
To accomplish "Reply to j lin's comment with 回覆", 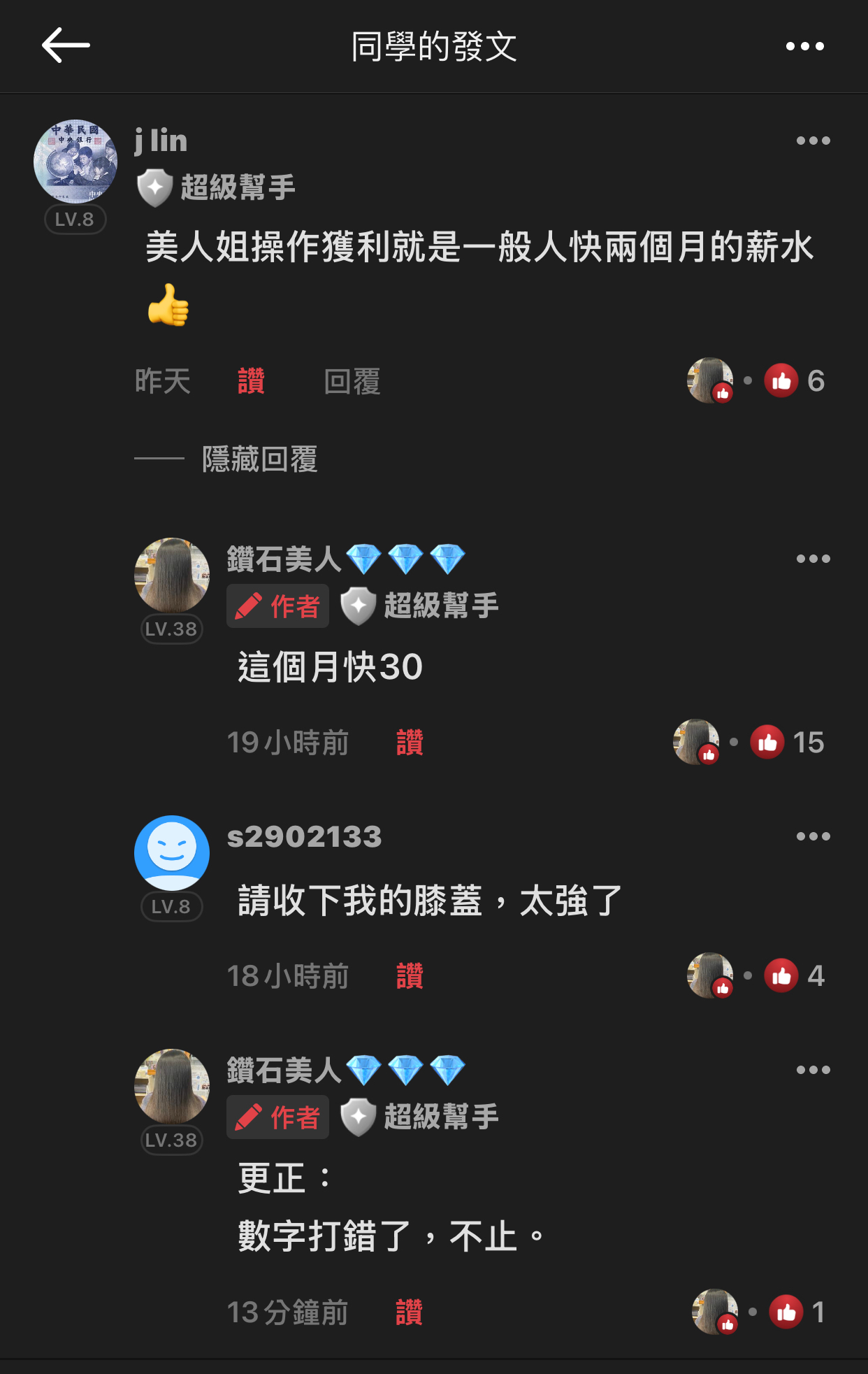I will [352, 382].
